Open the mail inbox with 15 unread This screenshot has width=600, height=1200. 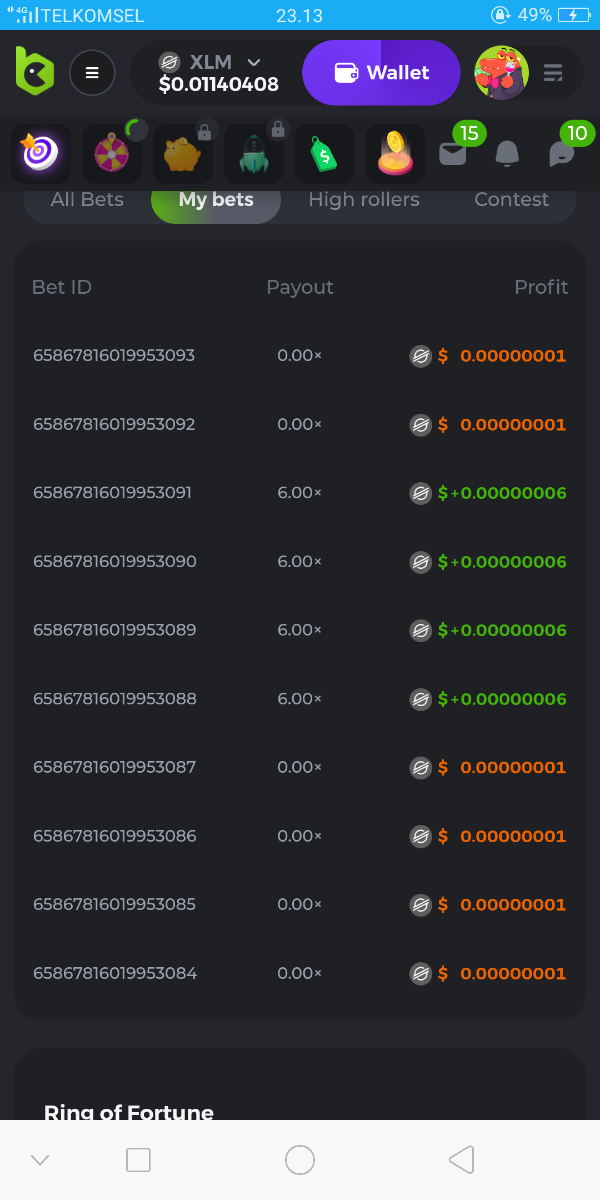click(x=453, y=154)
